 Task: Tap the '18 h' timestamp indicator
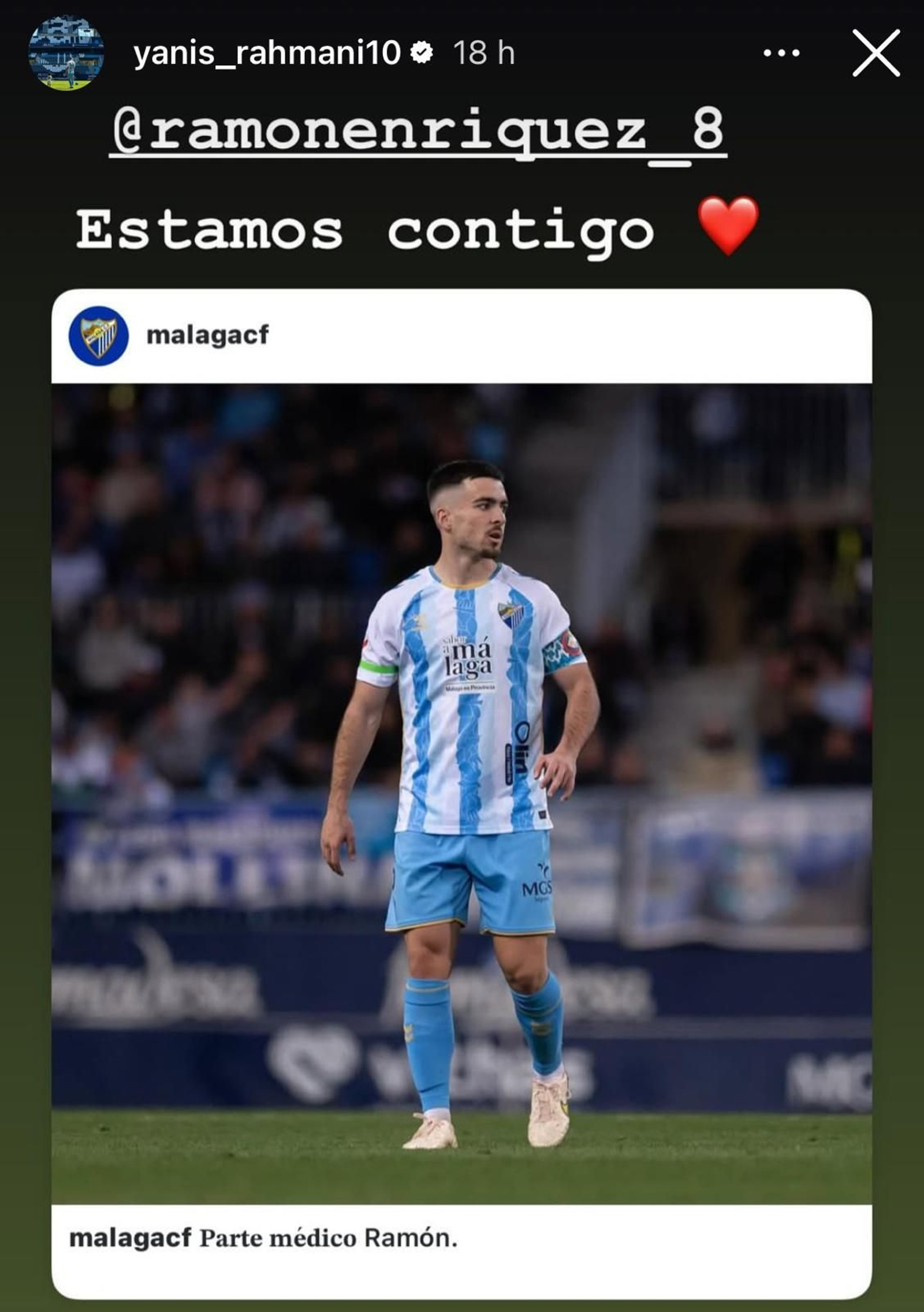click(486, 53)
